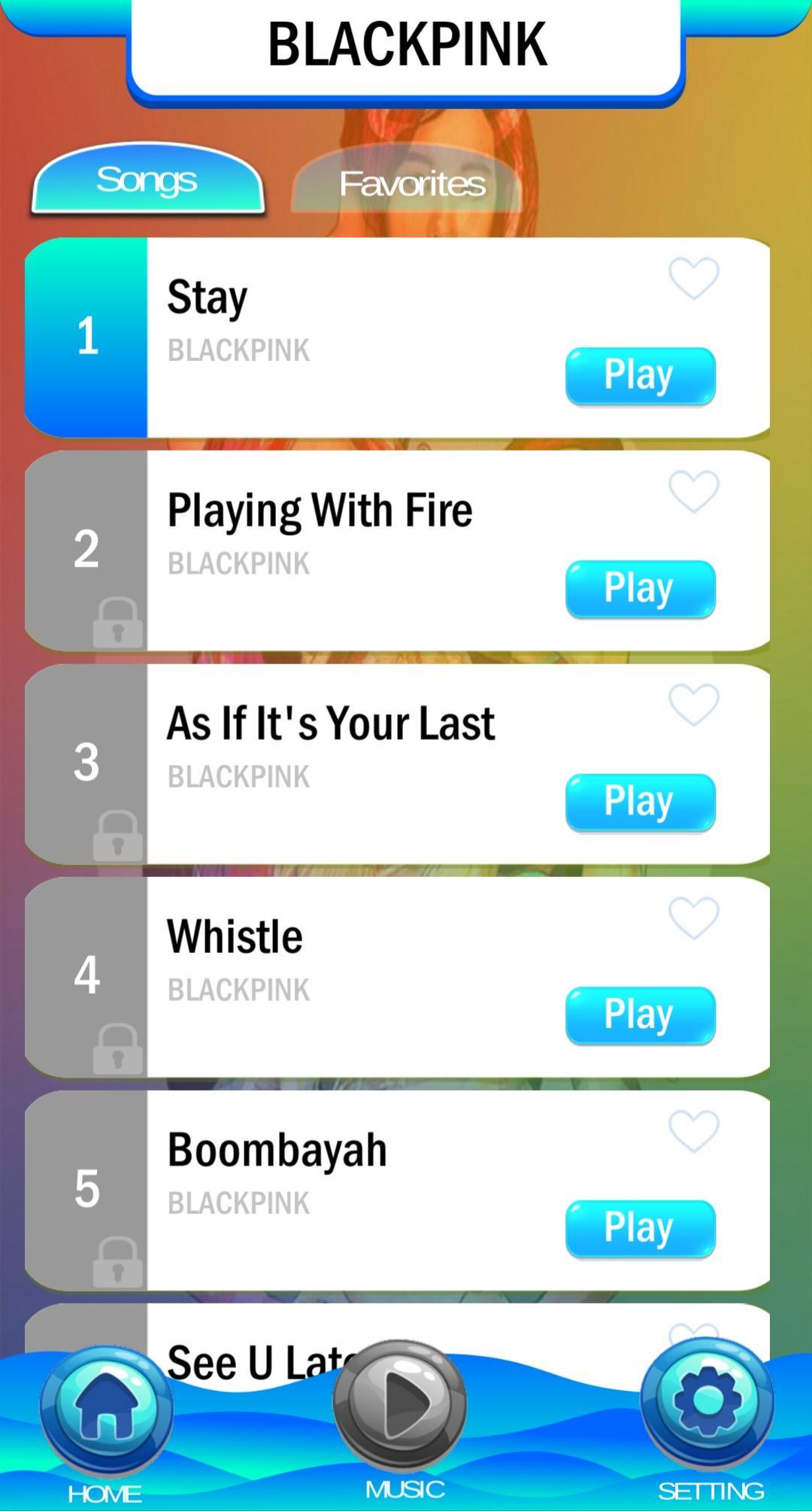Viewport: 812px width, 1511px height.
Task: Add Playing With Fire to favorites
Action: click(693, 492)
